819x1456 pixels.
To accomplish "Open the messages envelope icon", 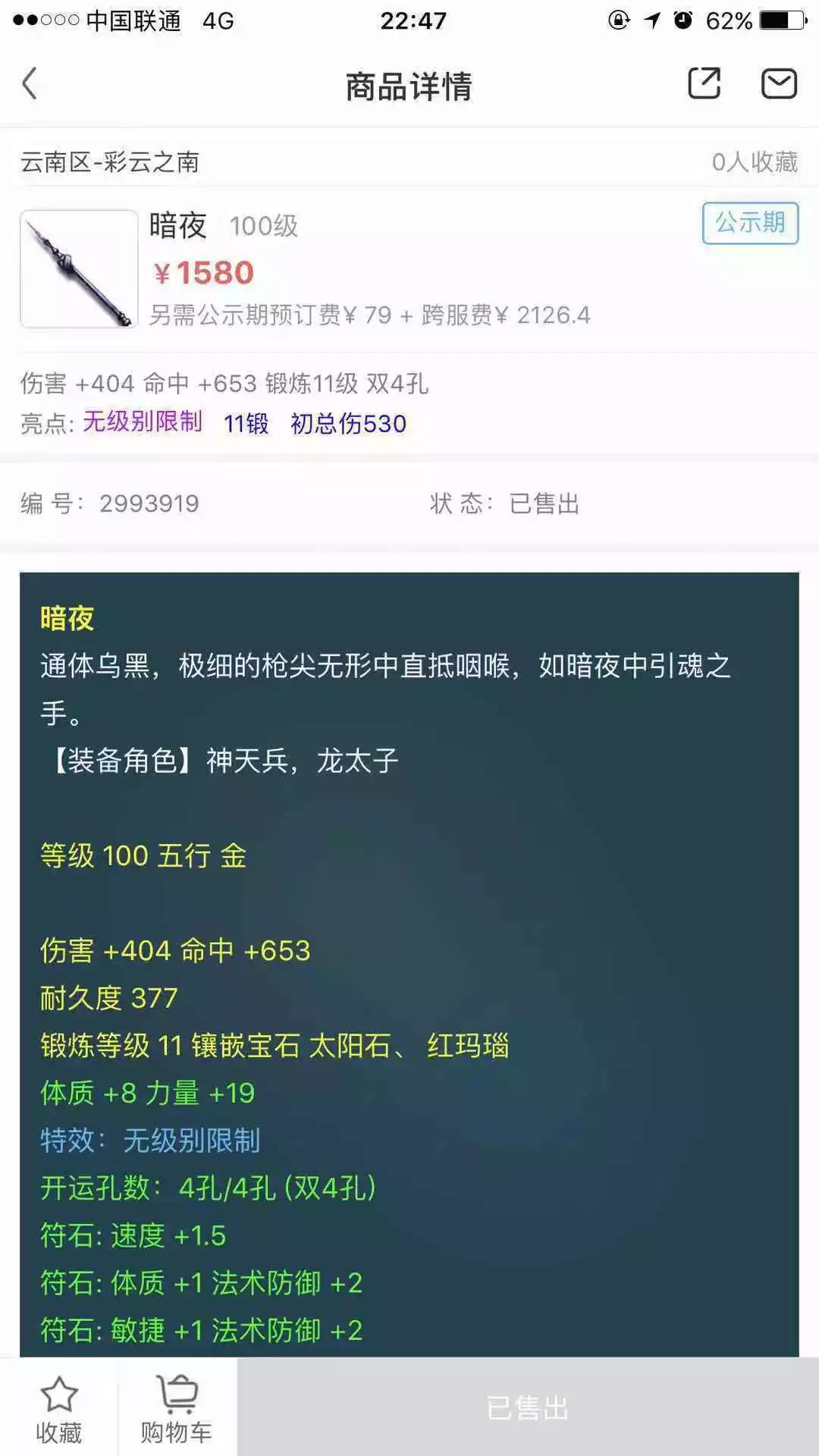I will (x=779, y=83).
